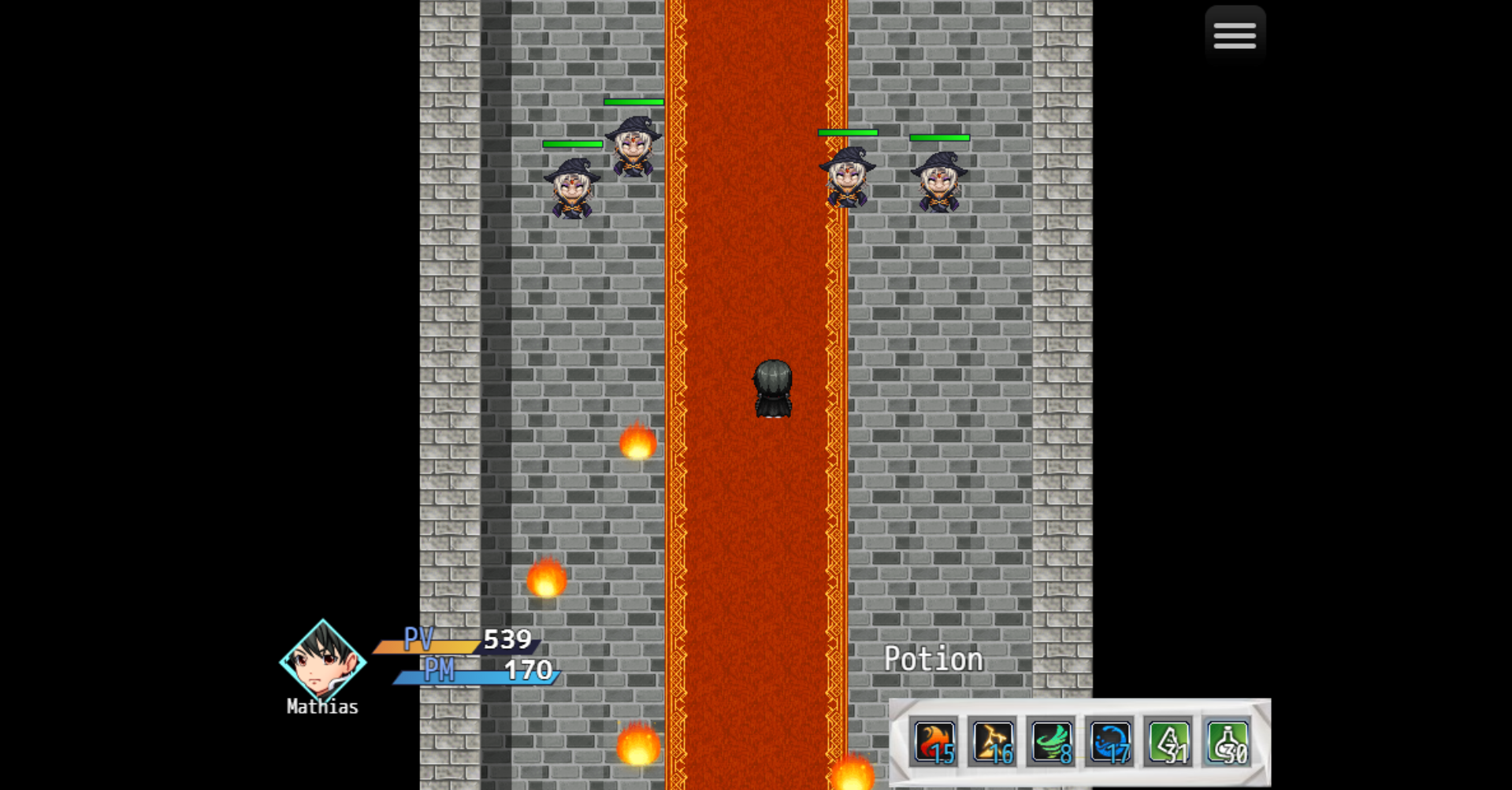
Task: Drink the Potion with count 30
Action: (1228, 741)
